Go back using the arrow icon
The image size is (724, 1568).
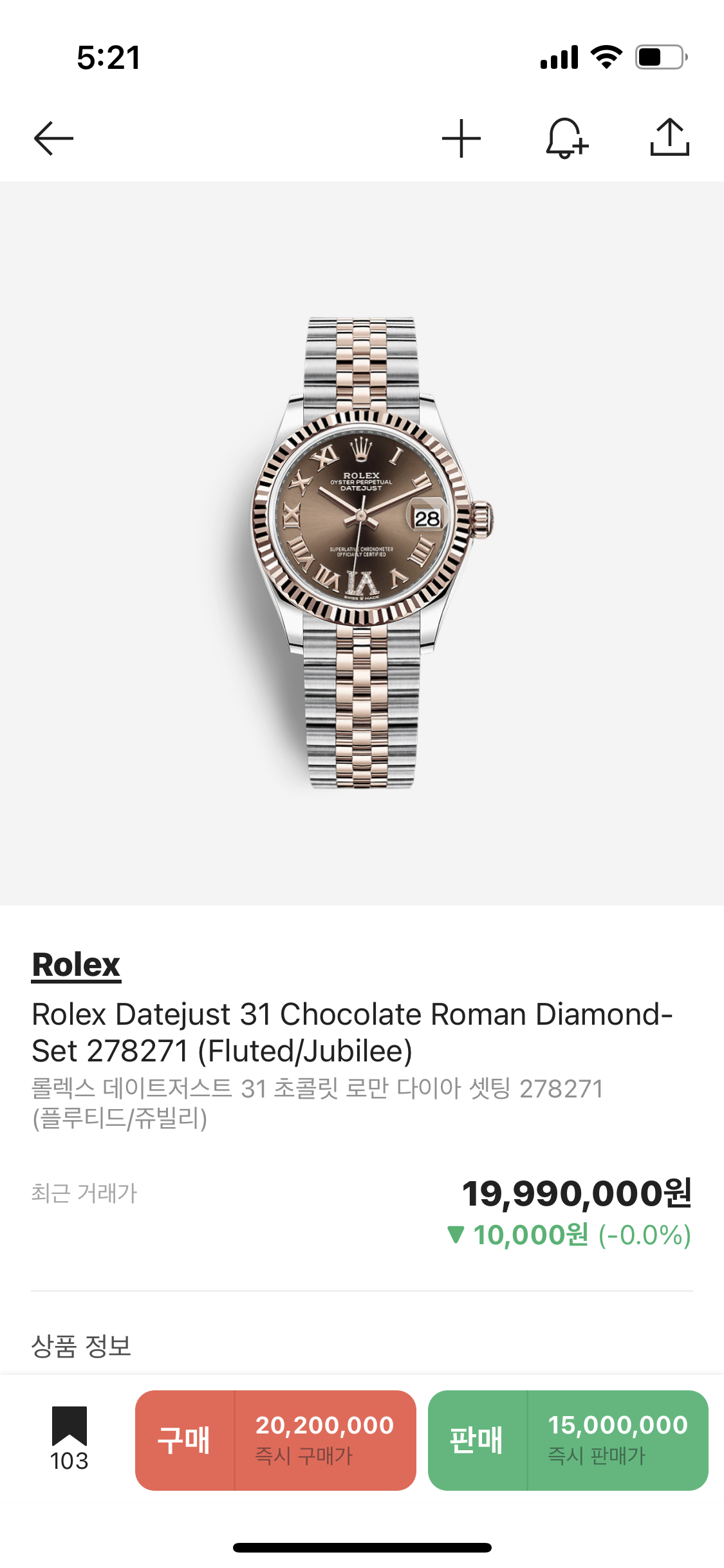(53, 138)
